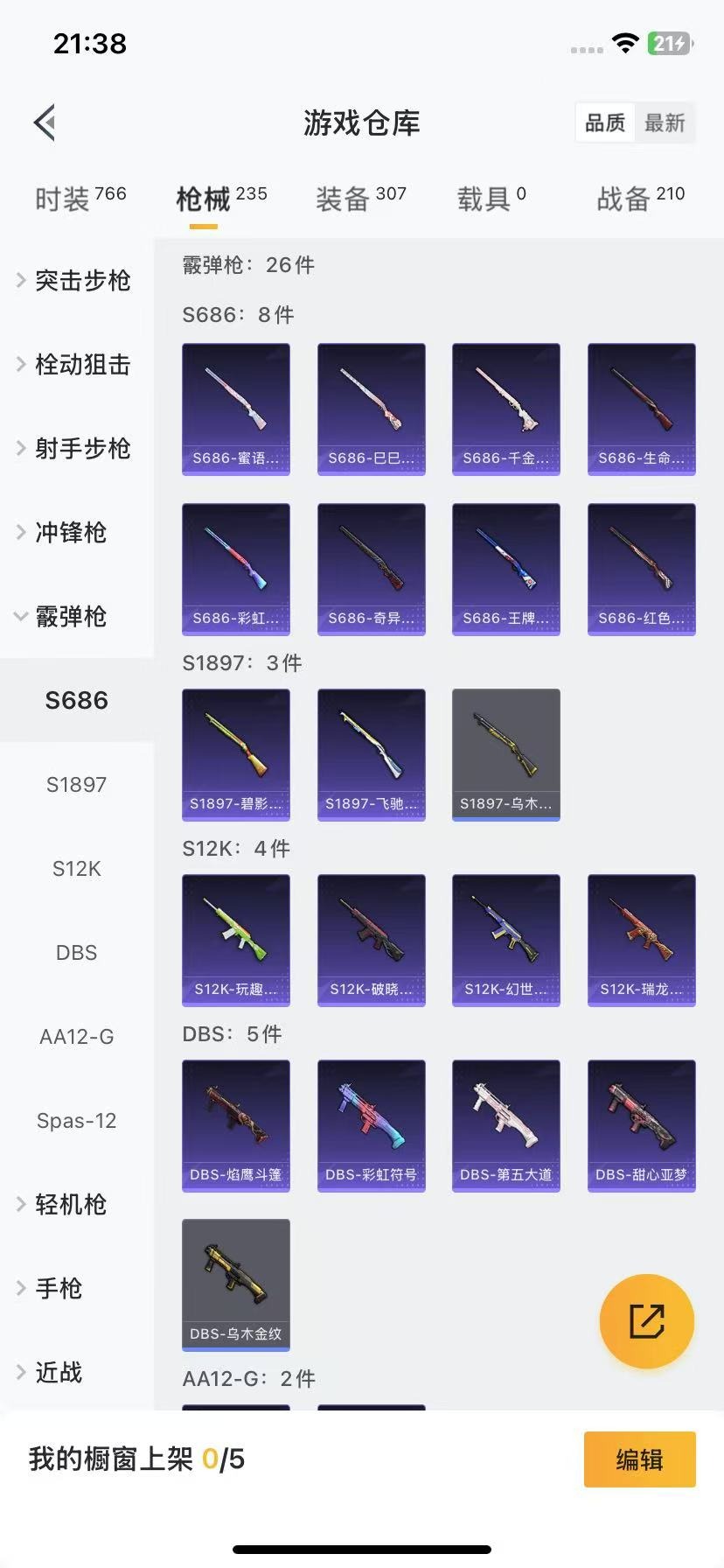Switch to the 时装 tab
The image size is (724, 1568).
(80, 199)
